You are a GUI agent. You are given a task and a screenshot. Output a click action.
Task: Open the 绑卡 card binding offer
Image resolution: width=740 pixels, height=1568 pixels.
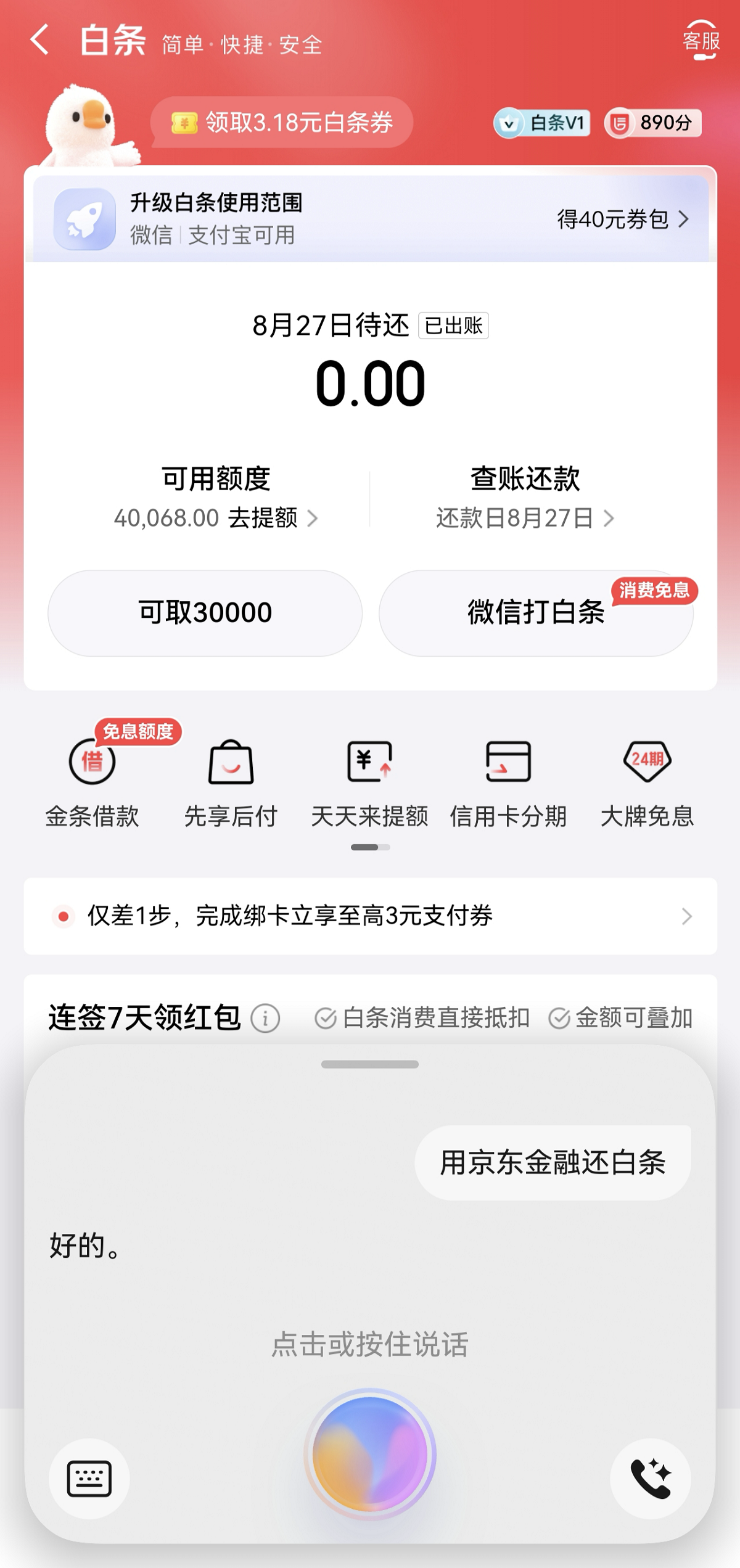[370, 917]
